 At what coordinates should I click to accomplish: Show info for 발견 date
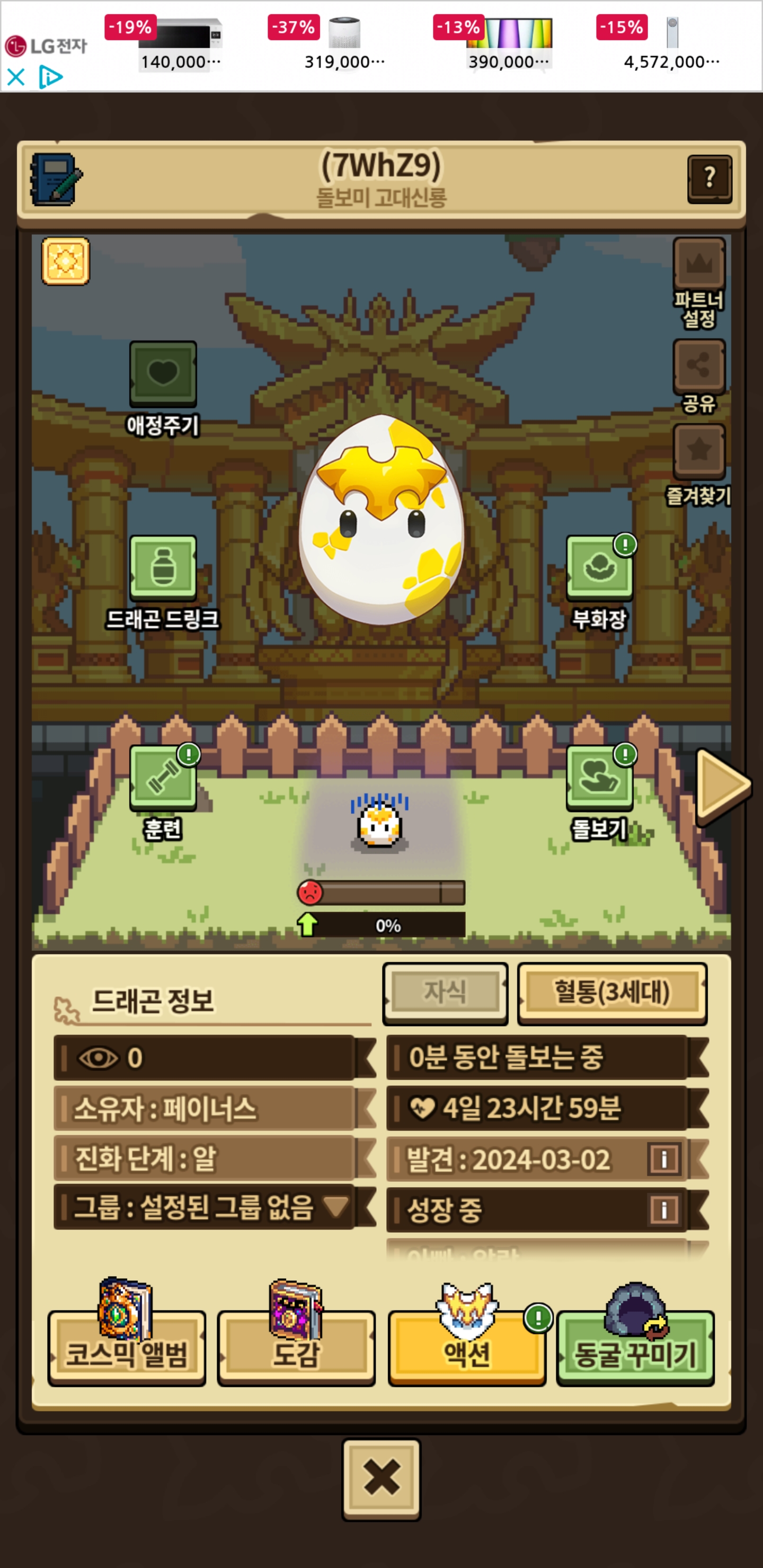(x=664, y=1159)
